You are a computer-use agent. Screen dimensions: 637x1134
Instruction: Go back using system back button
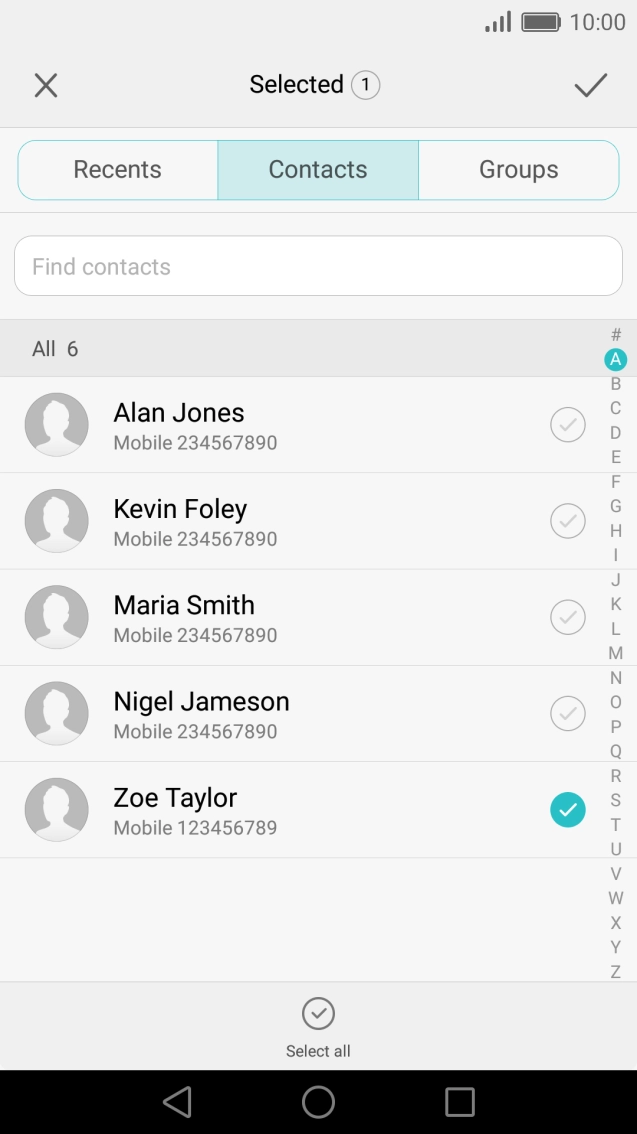point(177,1102)
